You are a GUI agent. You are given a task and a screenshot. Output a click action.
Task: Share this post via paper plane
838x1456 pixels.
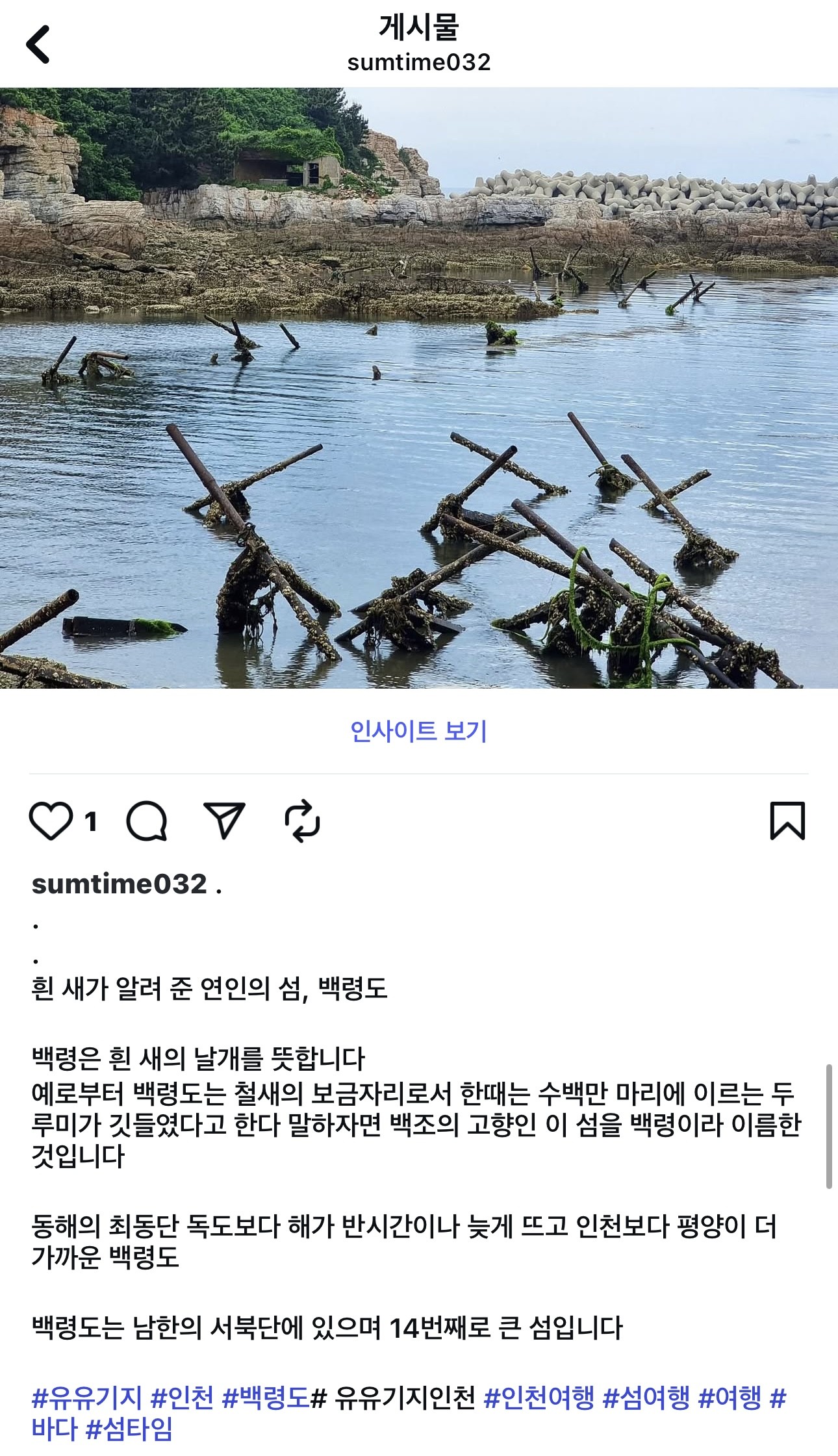click(x=224, y=821)
